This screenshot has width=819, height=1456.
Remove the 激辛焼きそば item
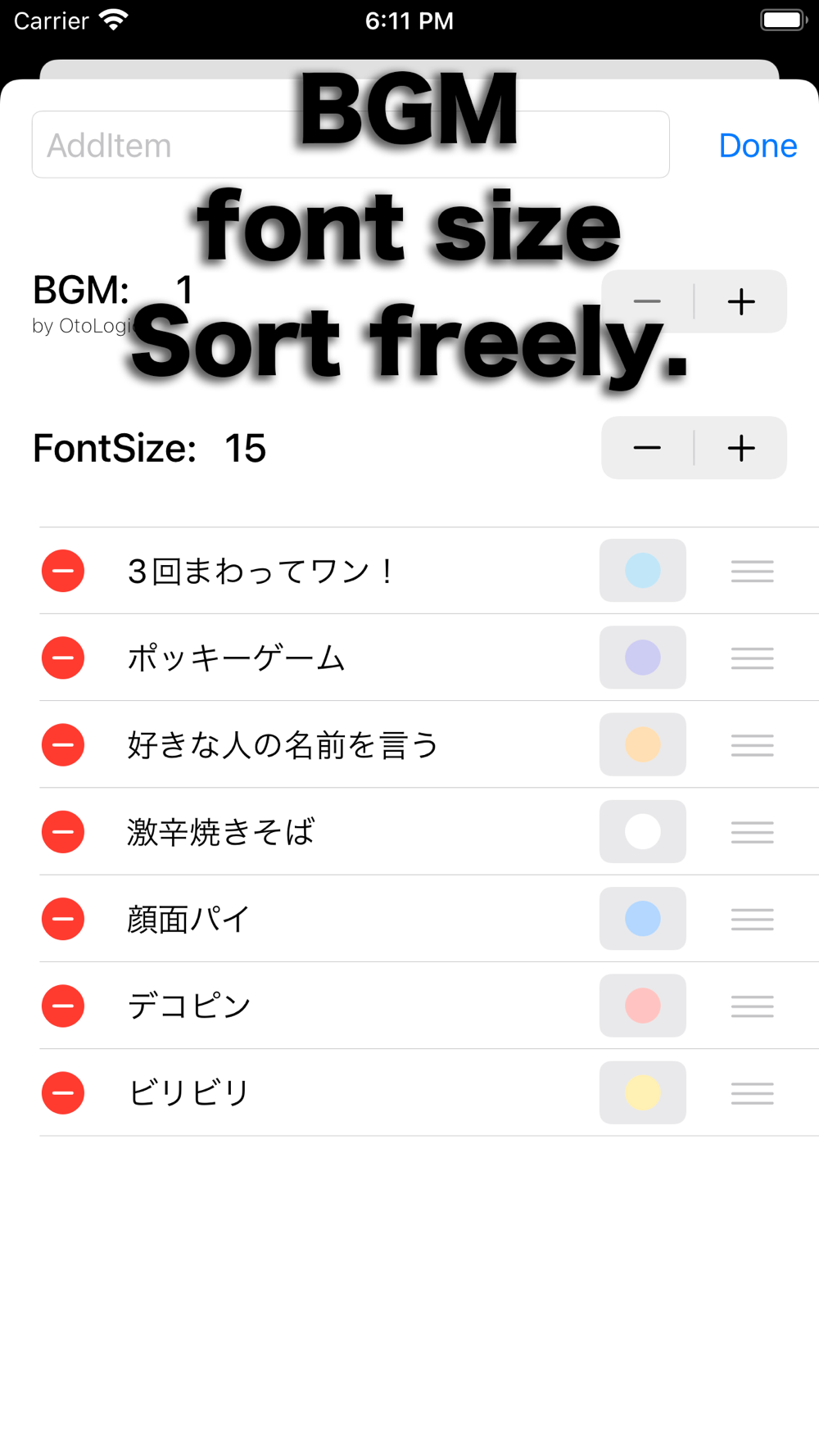pos(63,832)
